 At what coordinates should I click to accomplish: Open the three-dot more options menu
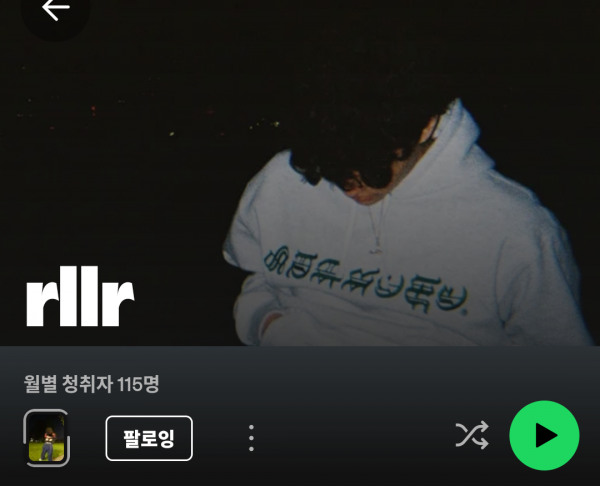tap(251, 438)
